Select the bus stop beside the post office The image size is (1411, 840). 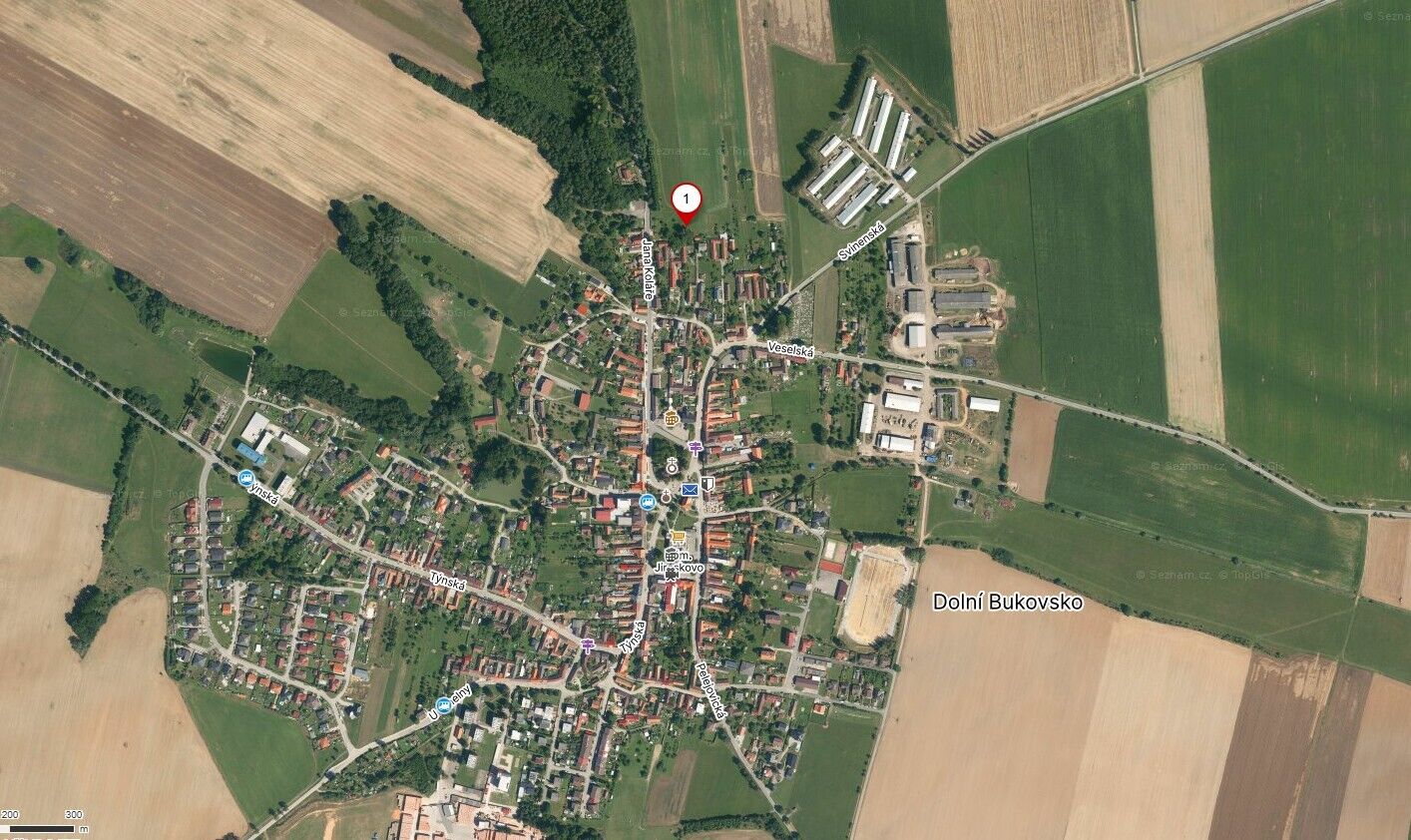coord(648,502)
